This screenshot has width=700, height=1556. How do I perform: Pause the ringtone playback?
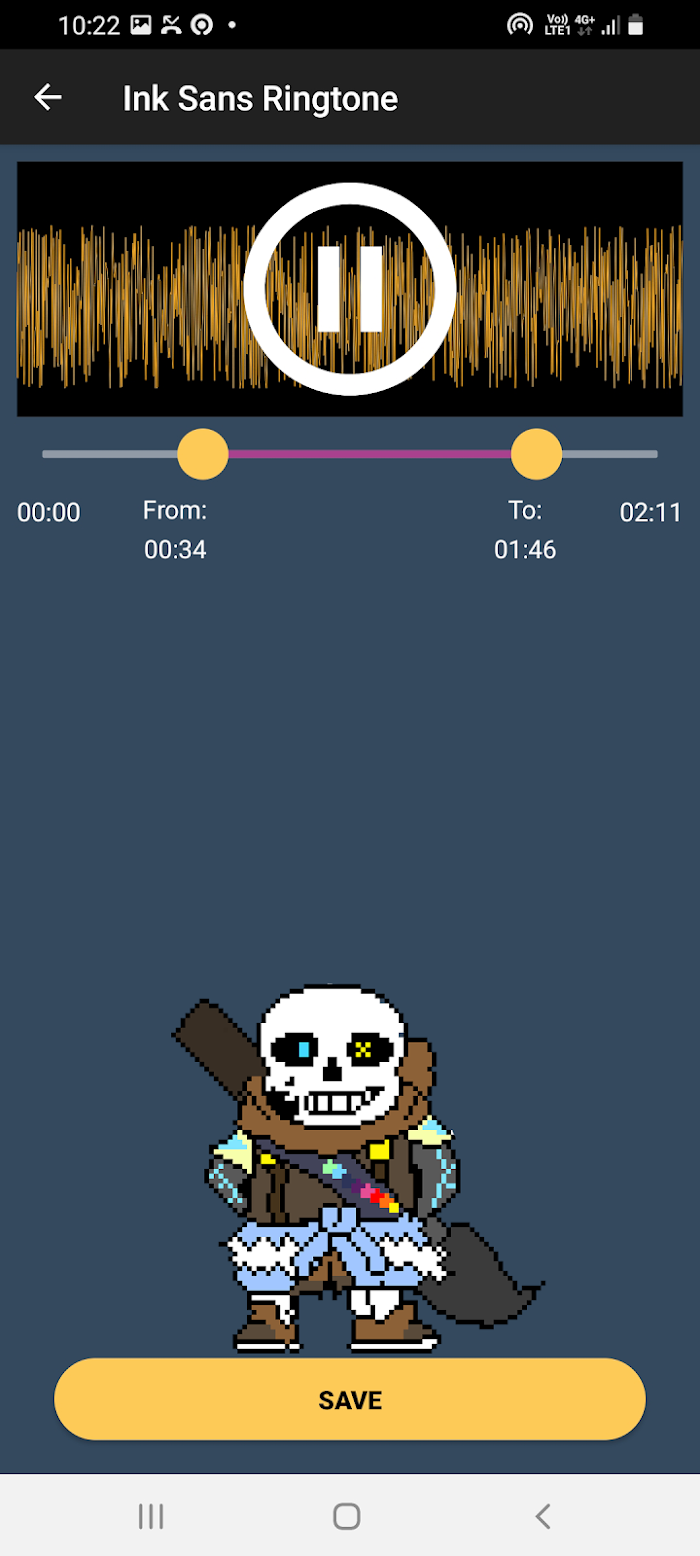350,289
